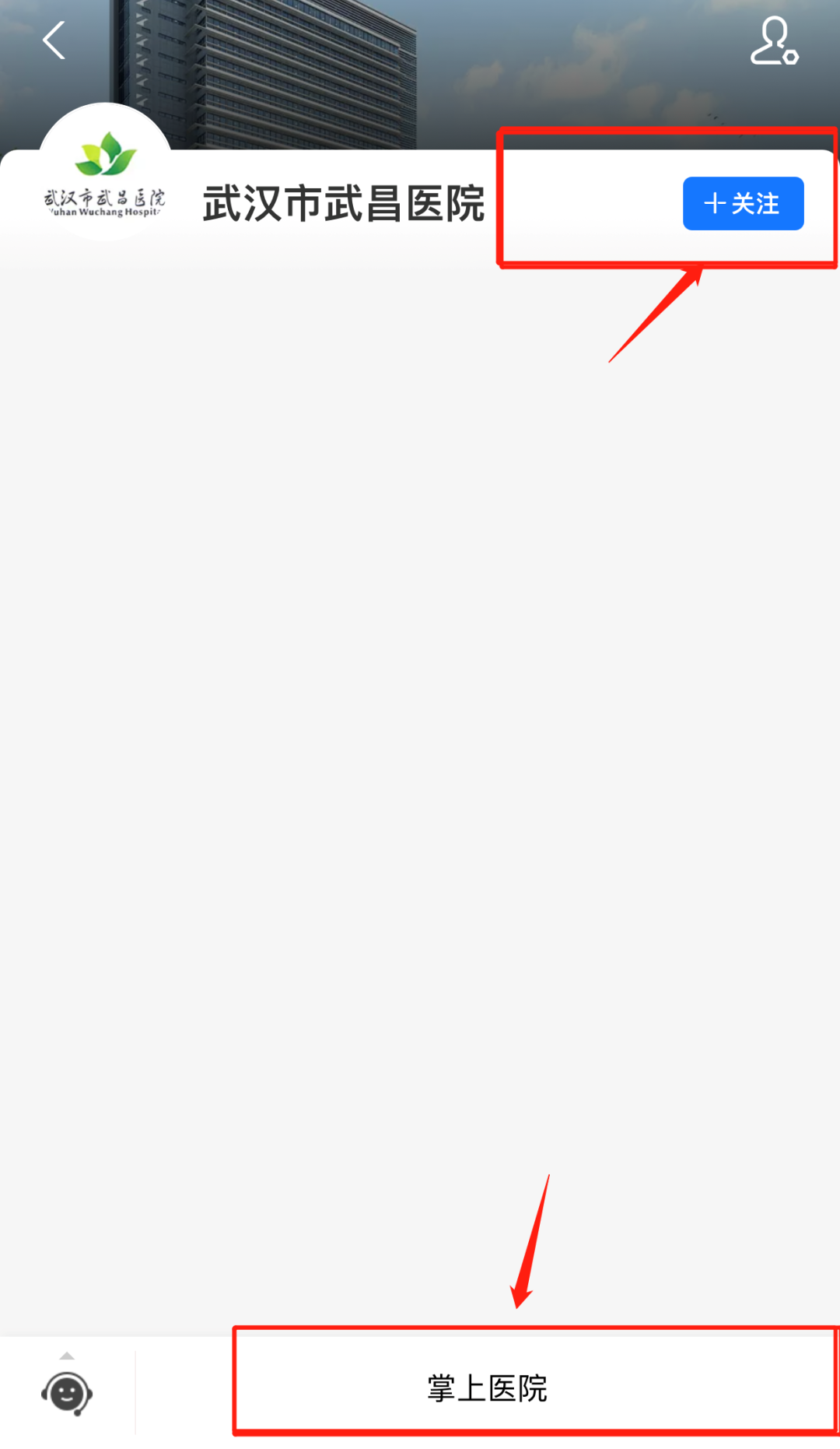Viewport: 840px width, 1449px height.
Task: Open the 掌上医院 menu
Action: pyautogui.click(x=488, y=1388)
